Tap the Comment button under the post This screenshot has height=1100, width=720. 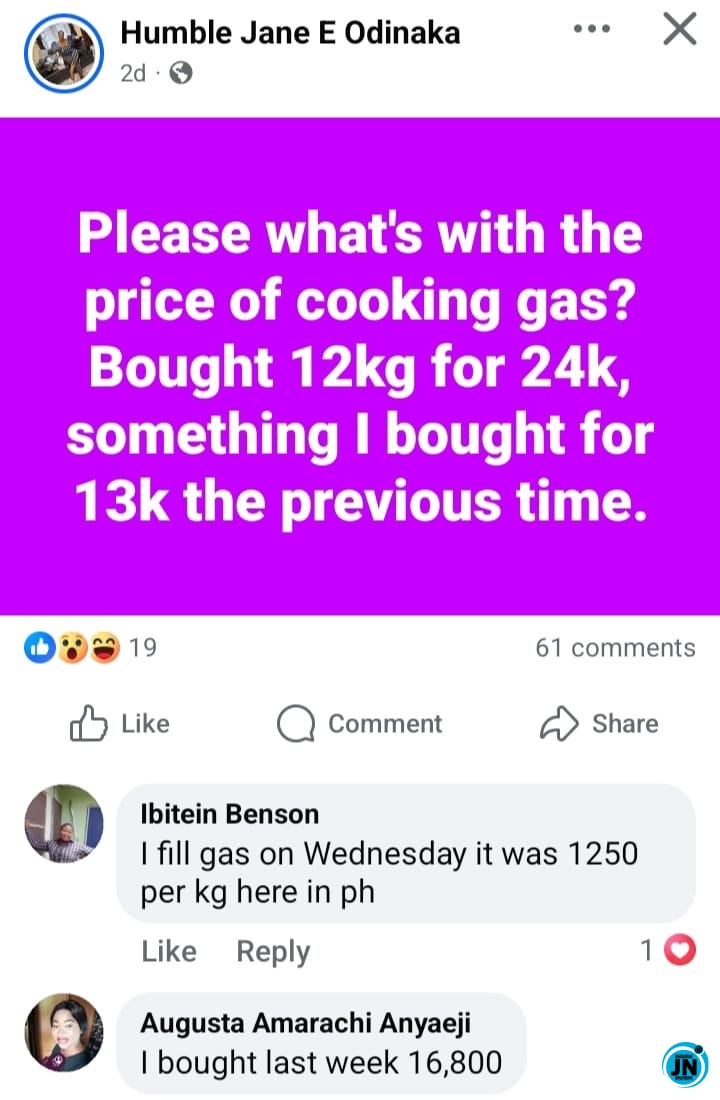tap(360, 724)
